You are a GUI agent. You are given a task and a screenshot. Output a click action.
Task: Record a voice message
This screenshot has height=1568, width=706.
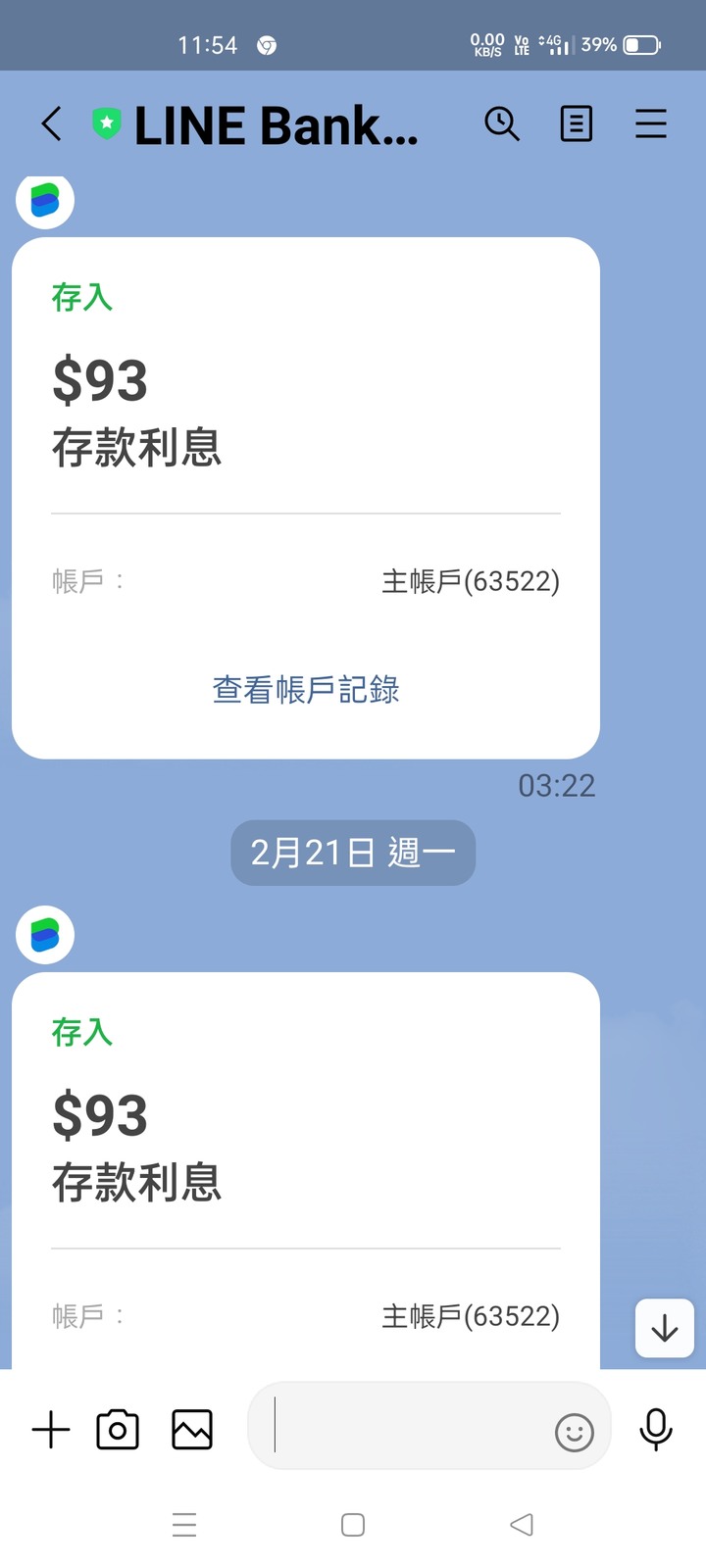point(656,1430)
